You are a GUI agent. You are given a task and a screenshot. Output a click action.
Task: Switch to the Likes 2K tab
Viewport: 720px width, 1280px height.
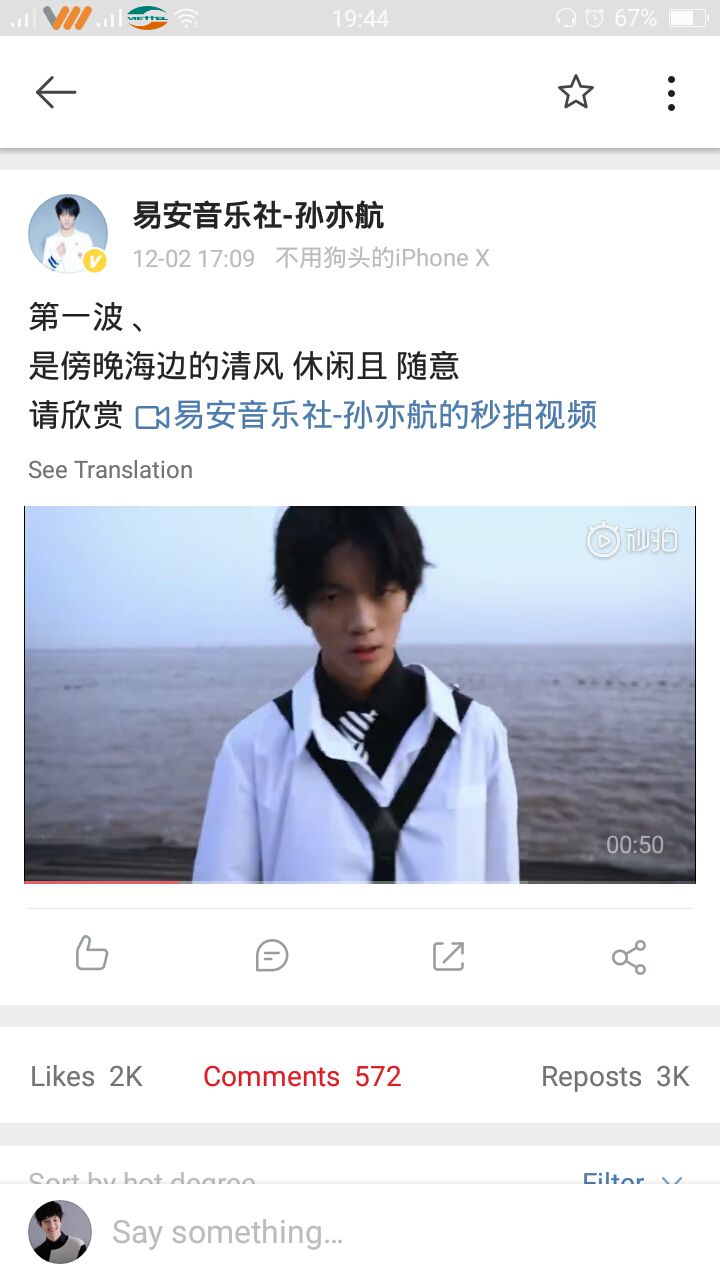coord(87,1077)
